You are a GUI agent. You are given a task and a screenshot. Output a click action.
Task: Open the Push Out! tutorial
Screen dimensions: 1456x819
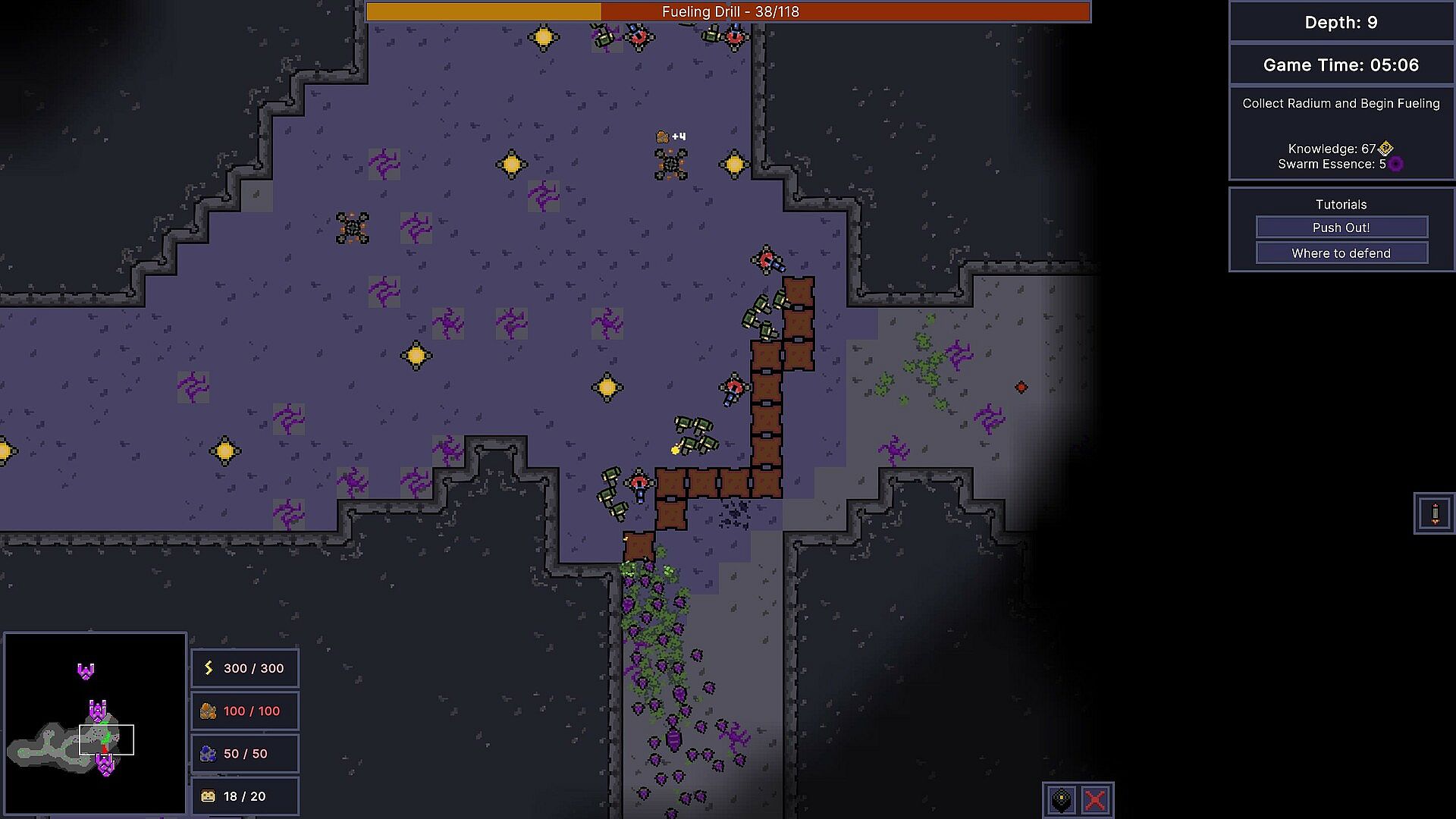coord(1341,227)
